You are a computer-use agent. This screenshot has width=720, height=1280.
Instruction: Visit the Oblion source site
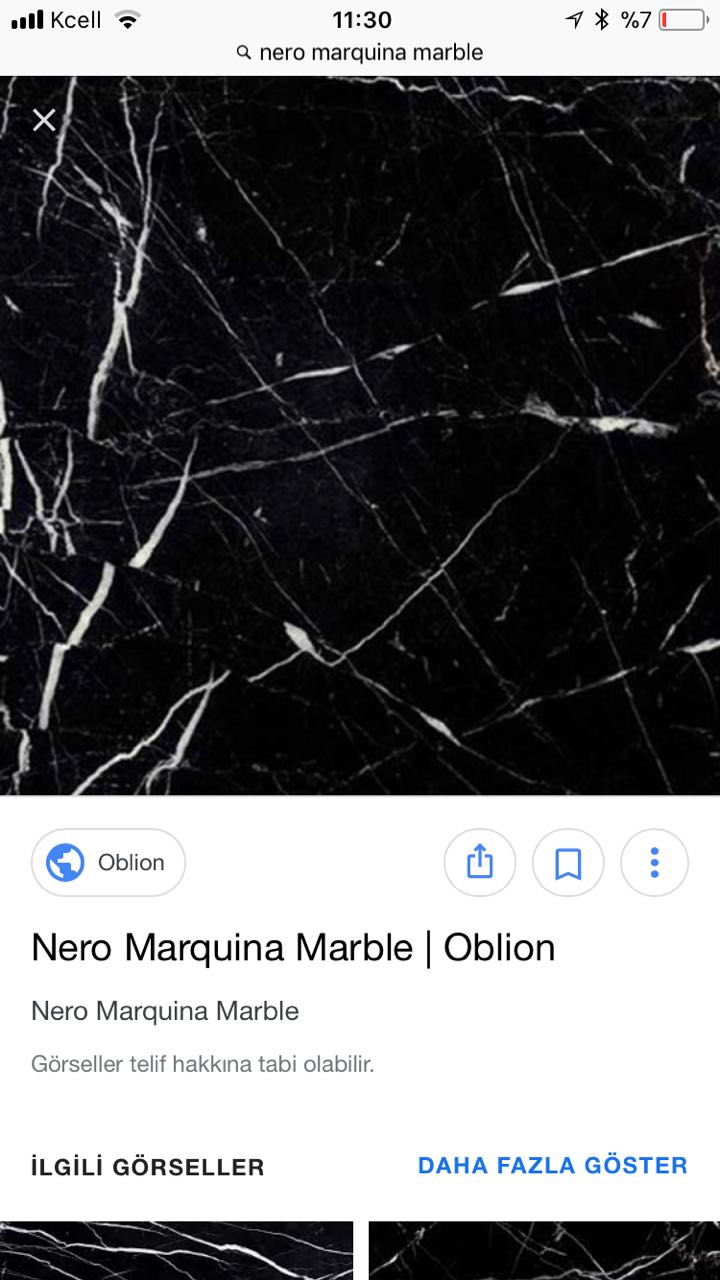pyautogui.click(x=108, y=862)
